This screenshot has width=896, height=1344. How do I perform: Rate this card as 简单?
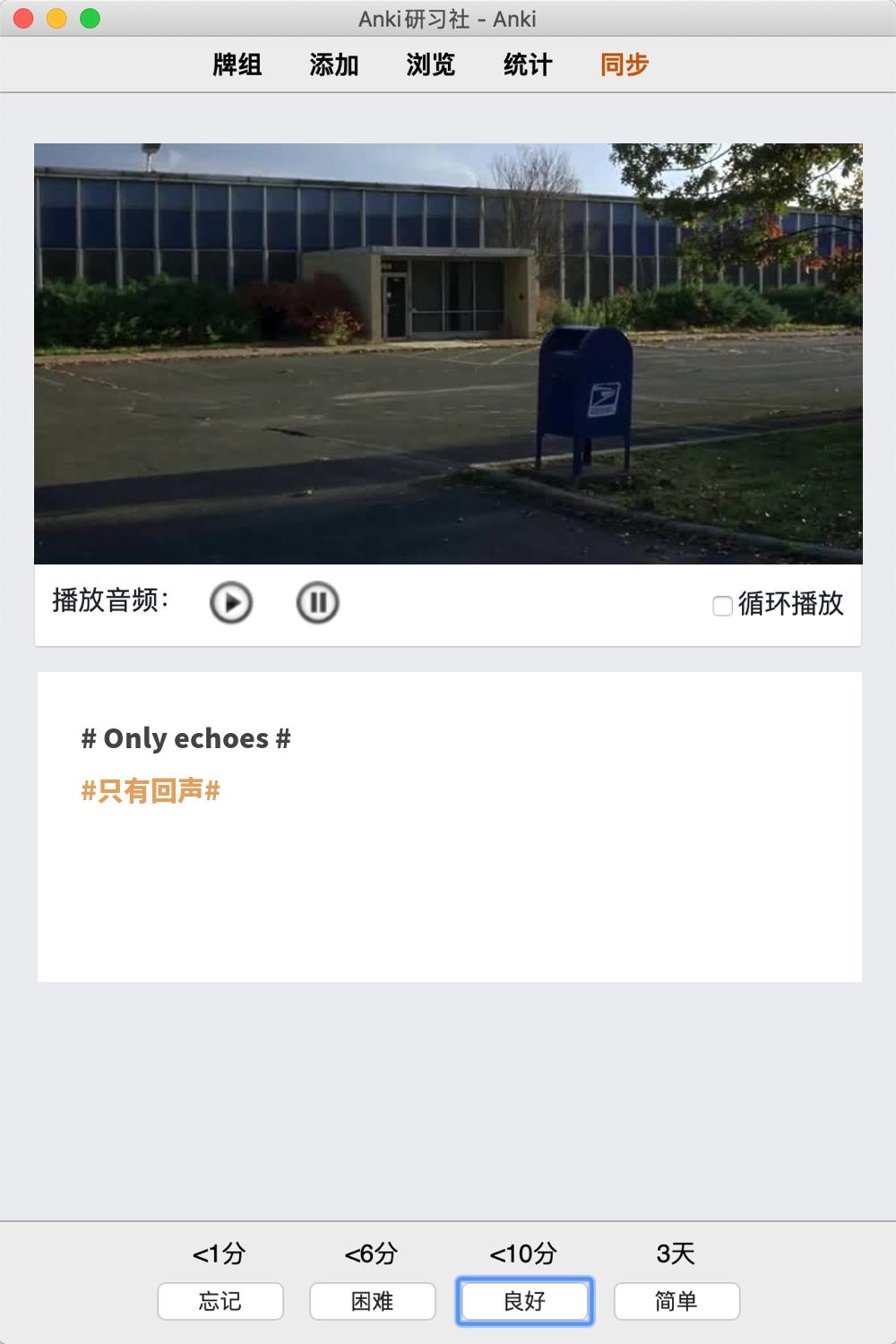click(x=676, y=1301)
